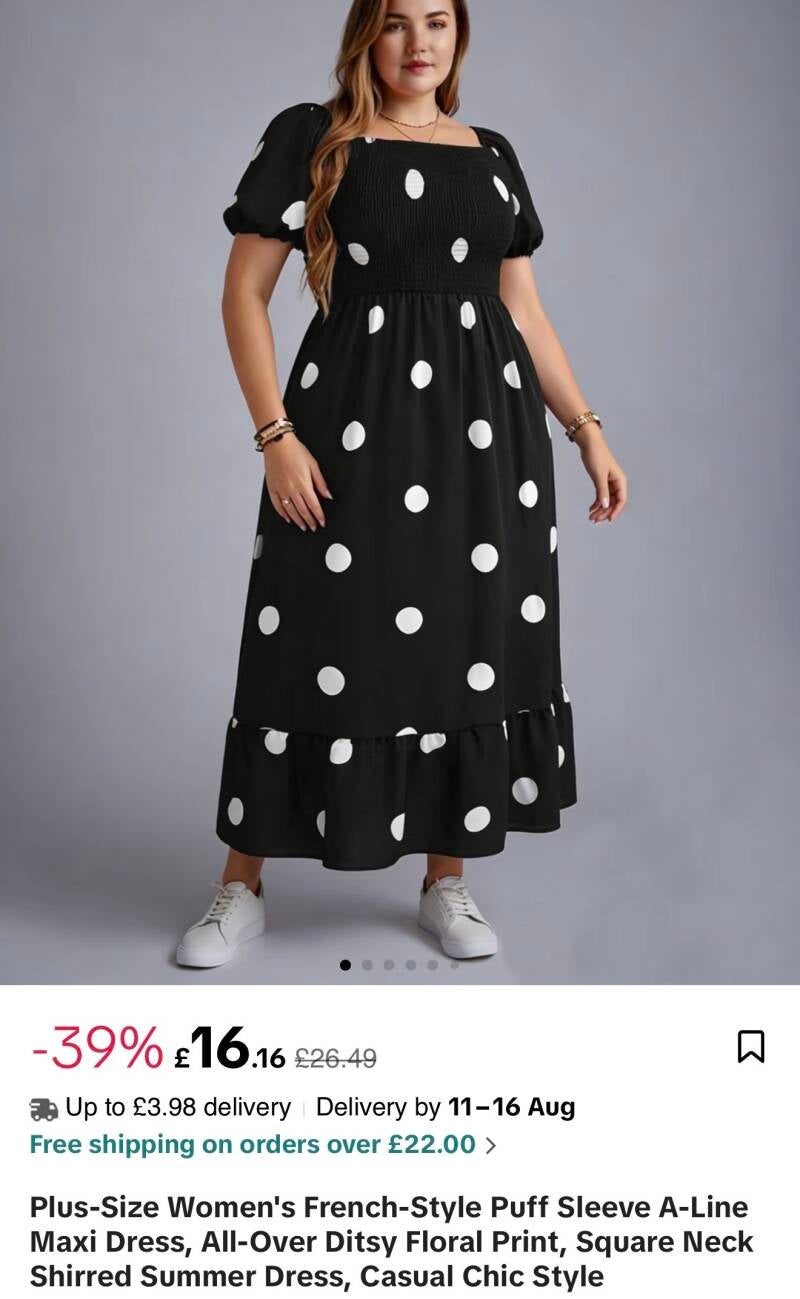The height and width of the screenshot is (1299, 800).
Task: Open the dress product photo
Action: [x=400, y=492]
